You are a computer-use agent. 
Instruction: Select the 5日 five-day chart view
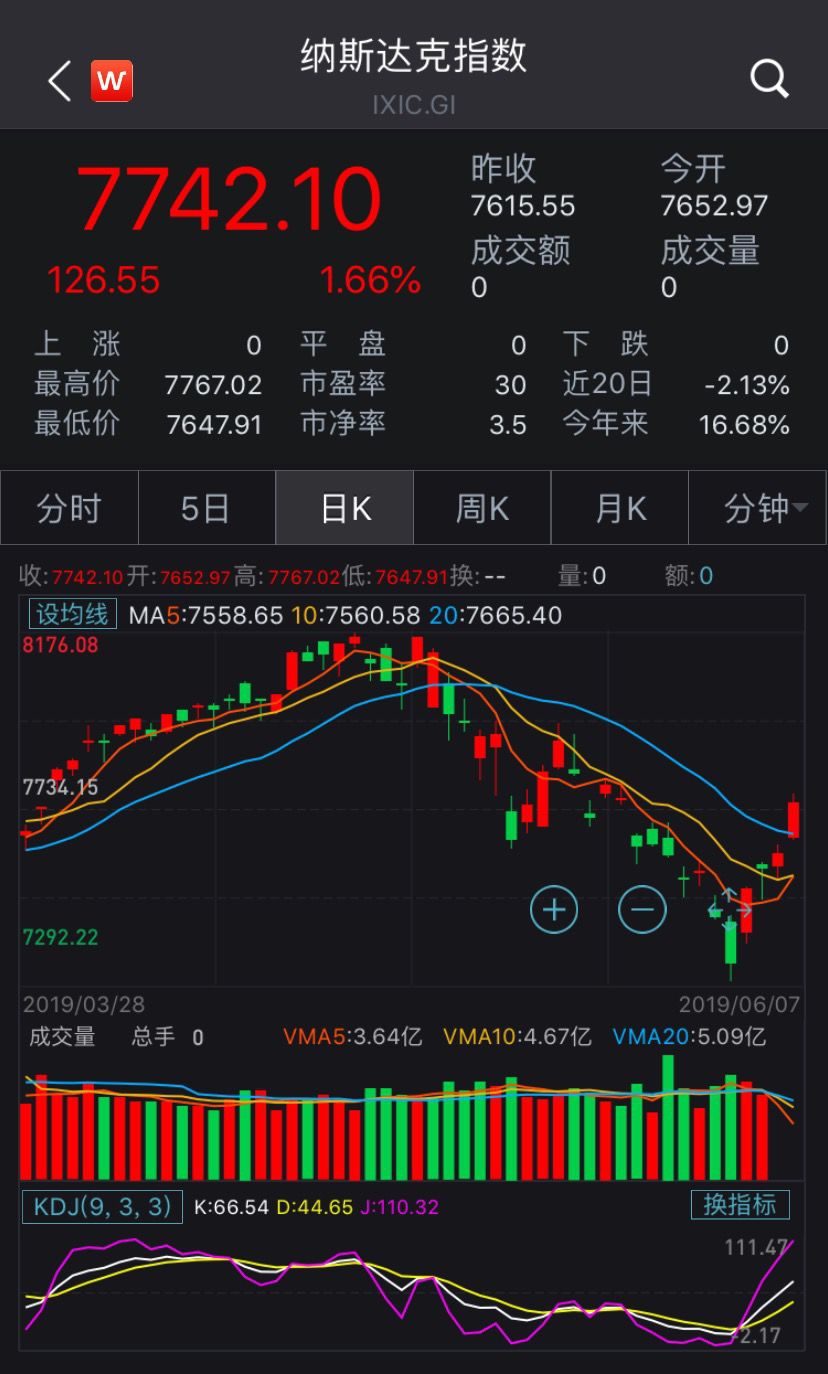[x=206, y=508]
